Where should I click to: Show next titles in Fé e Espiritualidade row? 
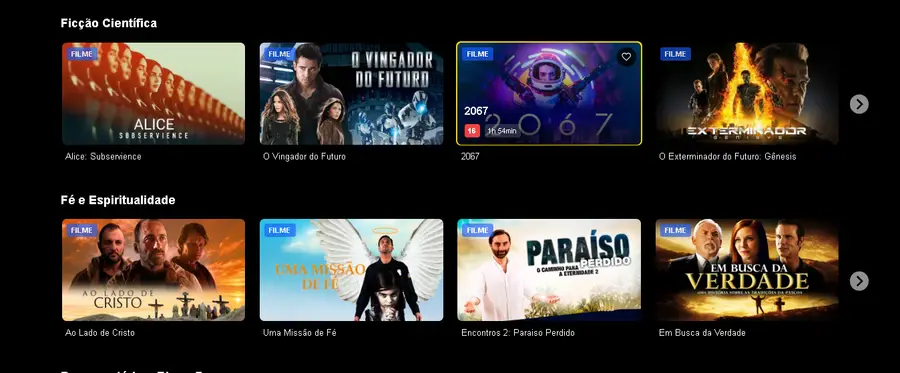coord(859,281)
